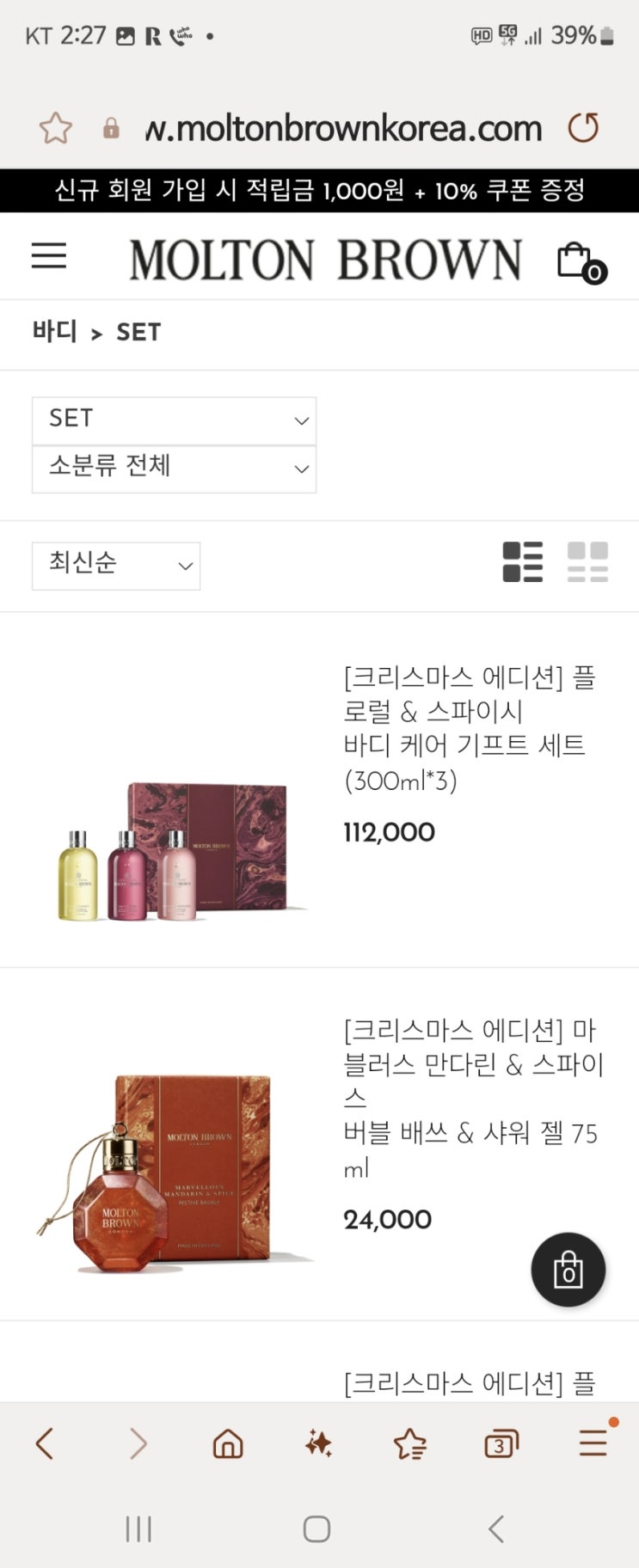Open the 최신순 sort dropdown
This screenshot has height=1568, width=639.
pos(116,566)
